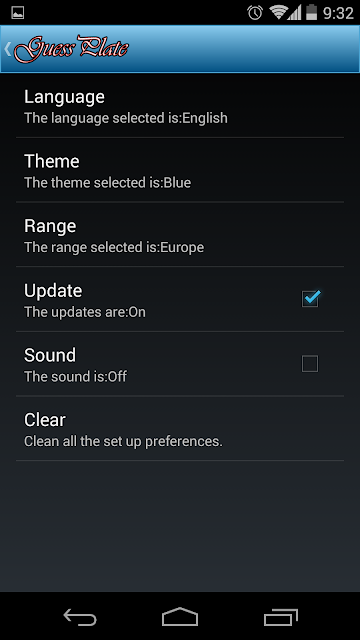
Task: Open the Range setting
Action: (x=180, y=235)
